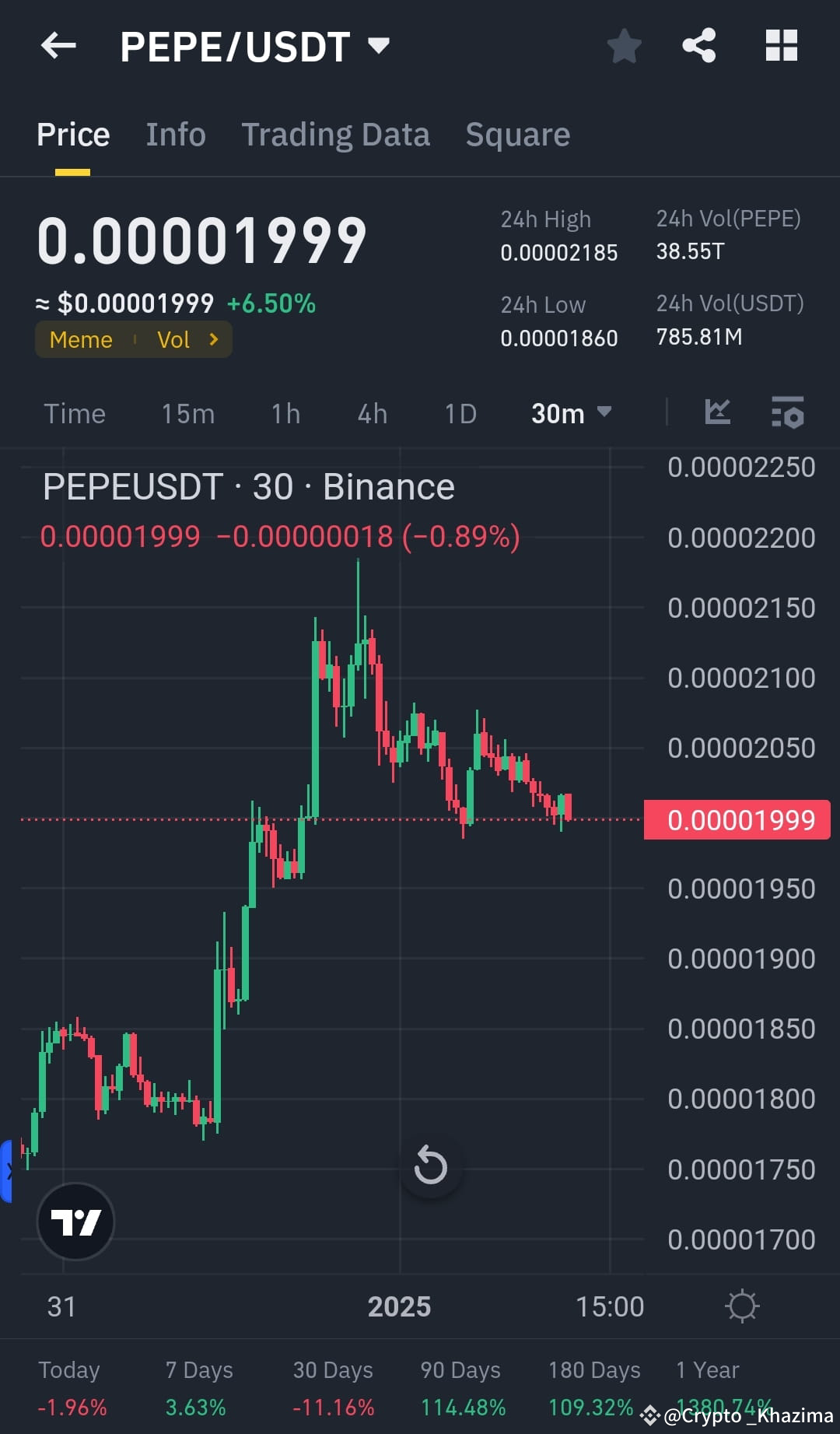The image size is (840, 1434).
Task: Open the indicator settings icon beside the chart
Action: [x=788, y=413]
